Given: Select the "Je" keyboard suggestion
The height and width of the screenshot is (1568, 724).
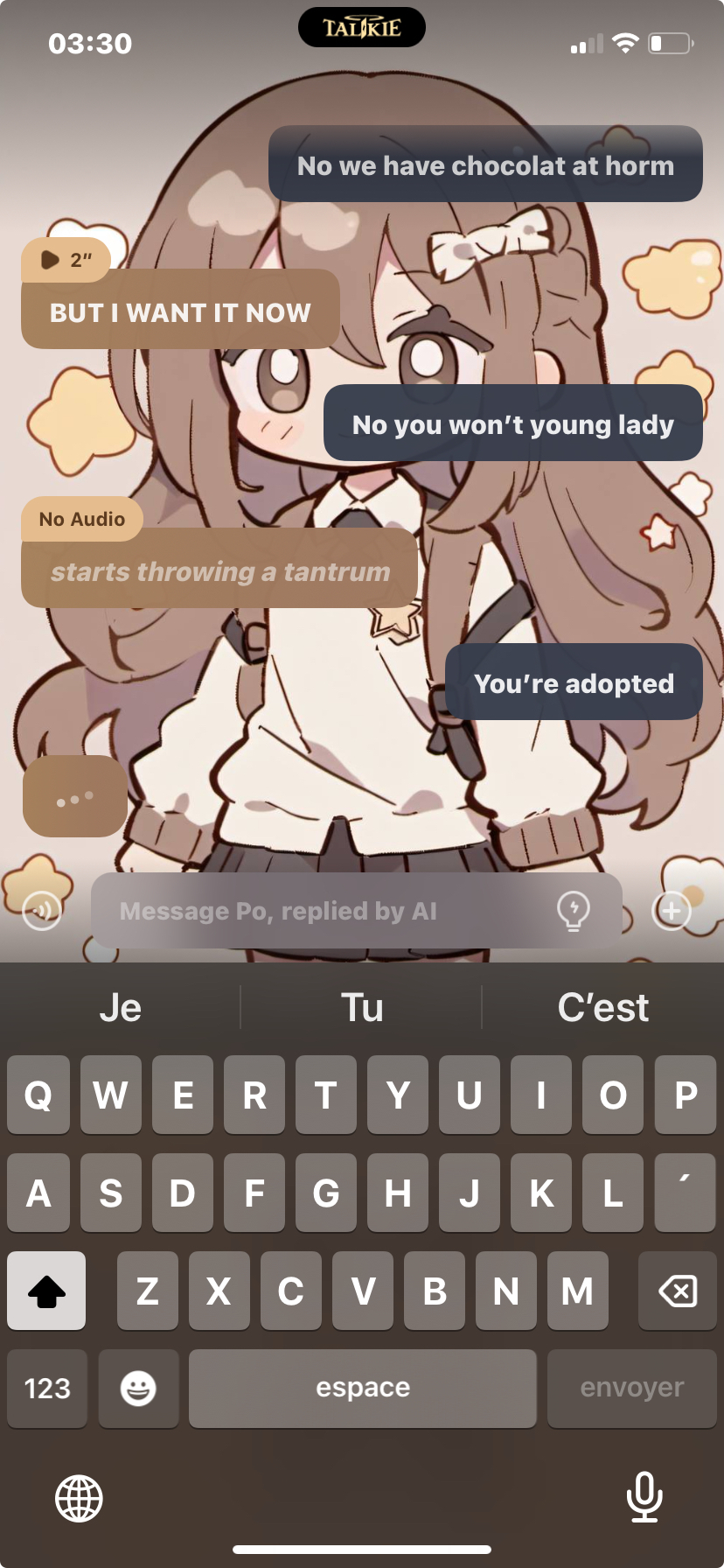Looking at the screenshot, I should (121, 1008).
